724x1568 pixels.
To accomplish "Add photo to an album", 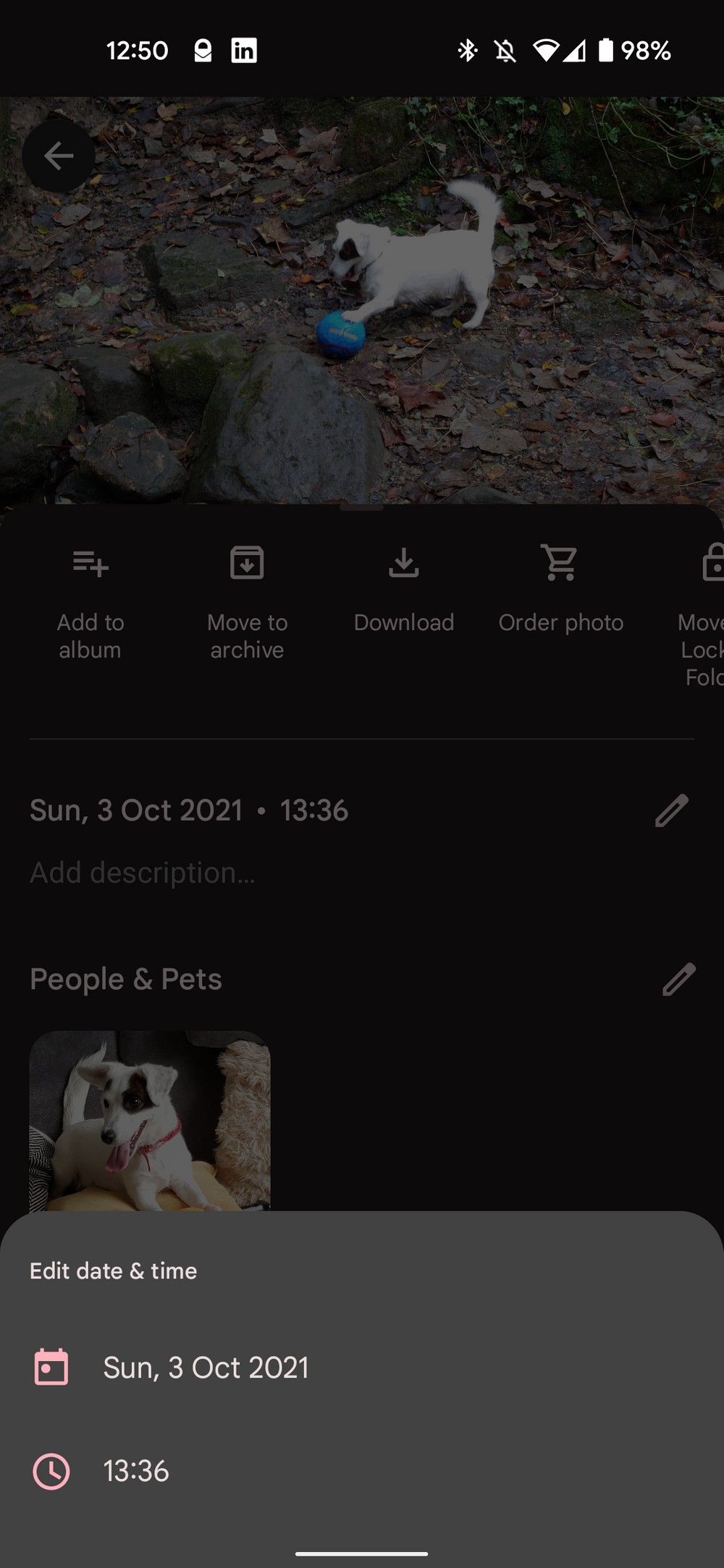I will (90, 602).
